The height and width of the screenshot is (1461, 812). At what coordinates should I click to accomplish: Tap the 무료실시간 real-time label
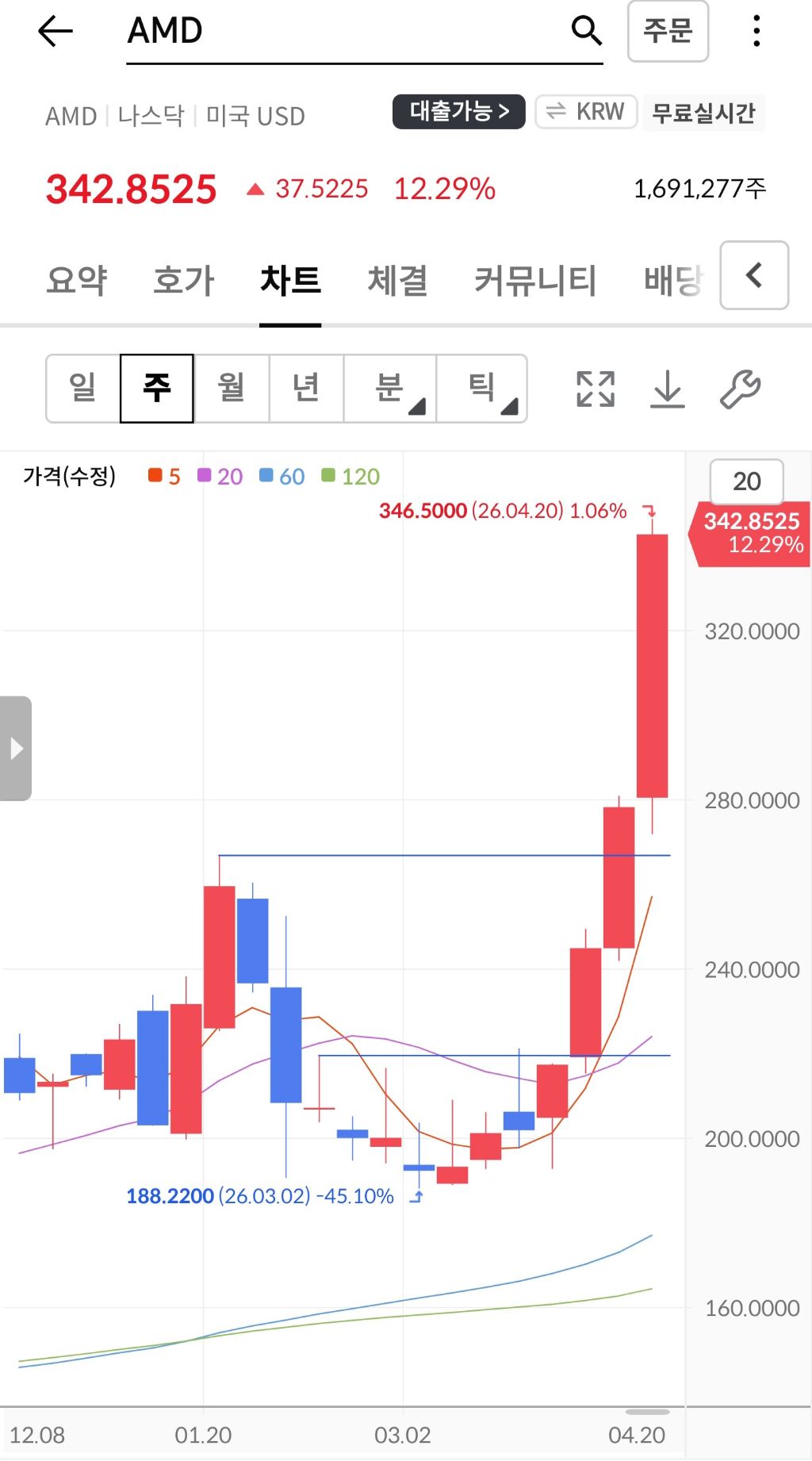(x=703, y=113)
